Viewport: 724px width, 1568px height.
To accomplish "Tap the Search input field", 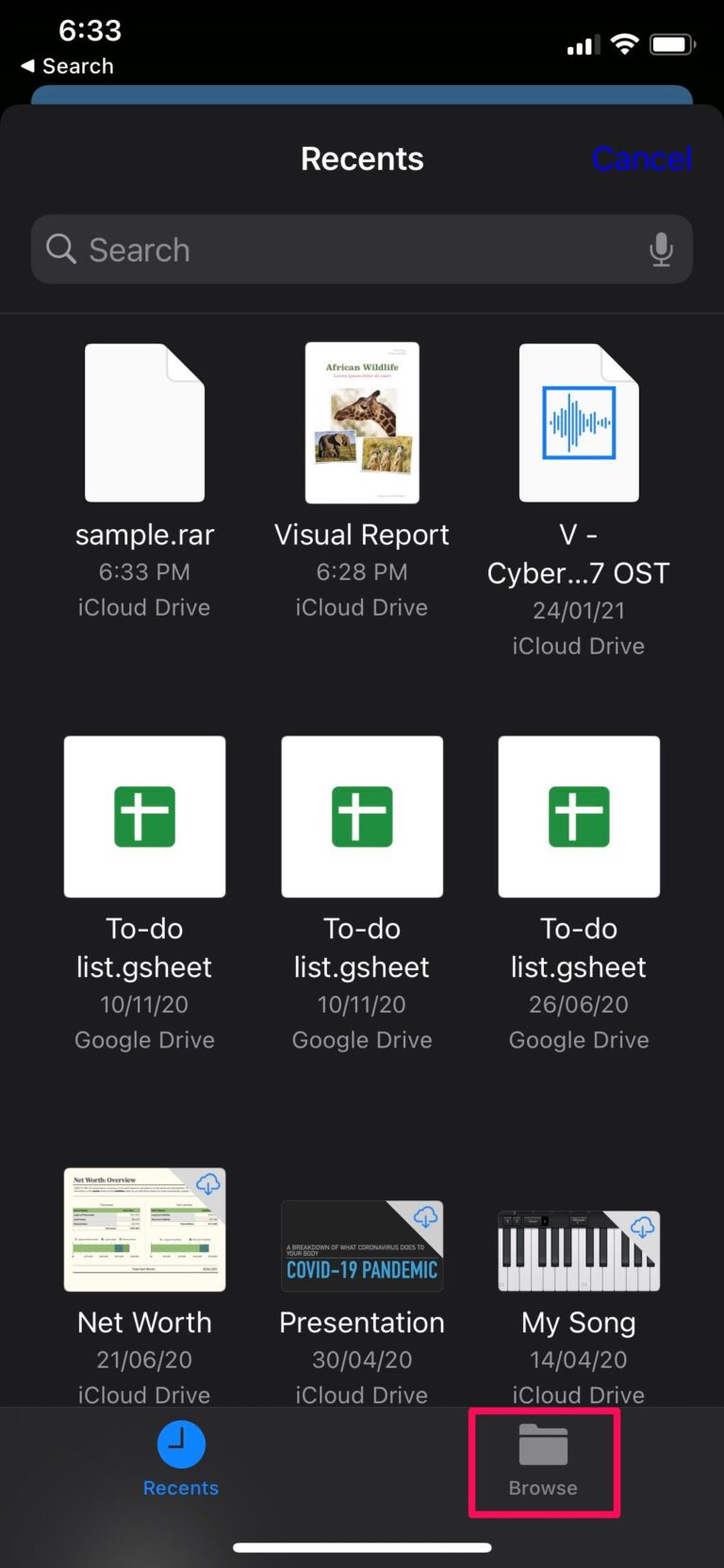I will pos(362,249).
